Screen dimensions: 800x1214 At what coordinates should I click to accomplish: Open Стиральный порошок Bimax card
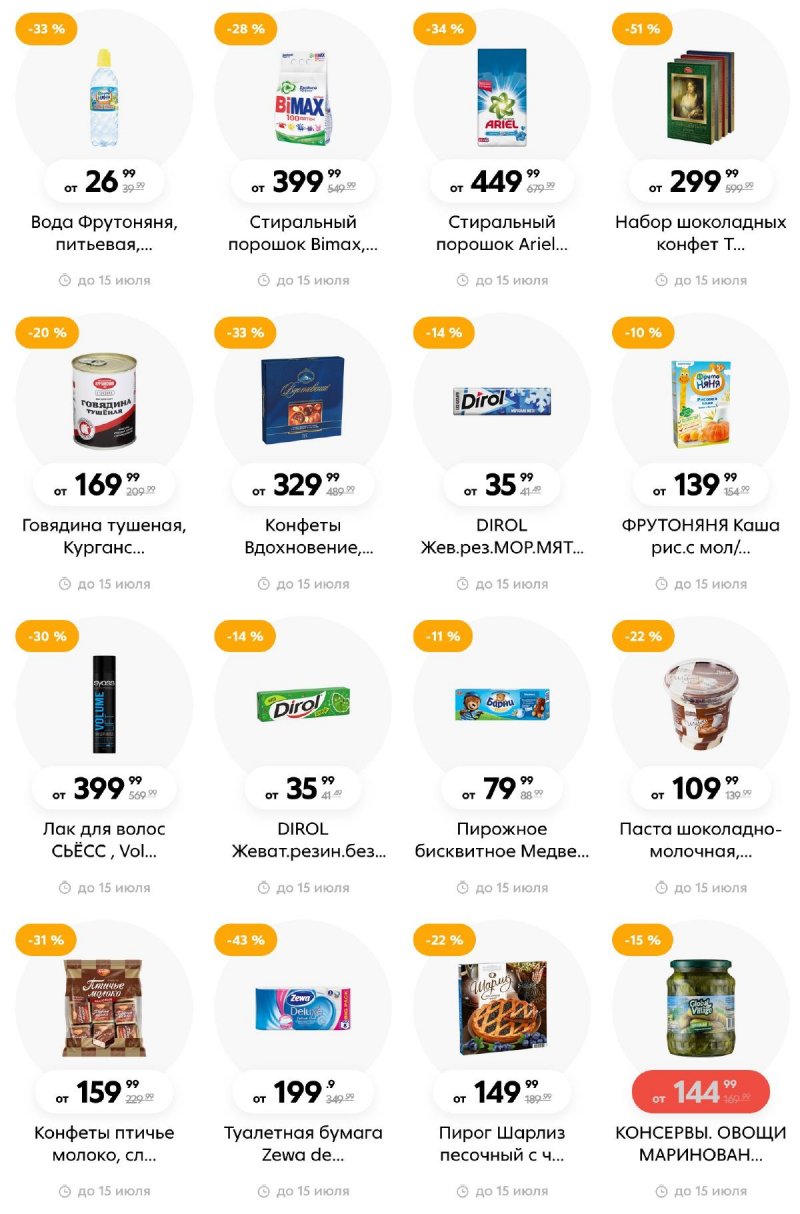[303, 100]
